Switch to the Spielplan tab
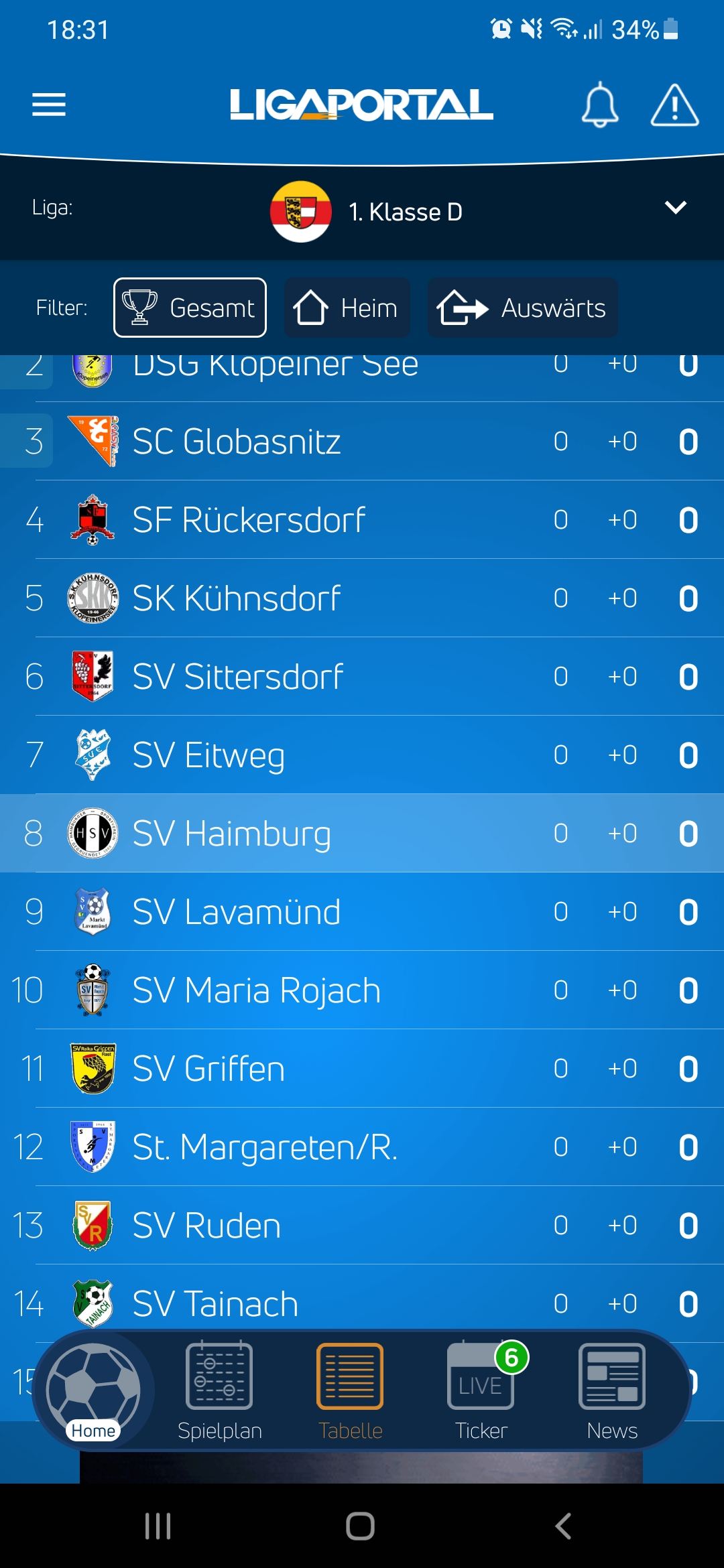 click(x=219, y=1391)
